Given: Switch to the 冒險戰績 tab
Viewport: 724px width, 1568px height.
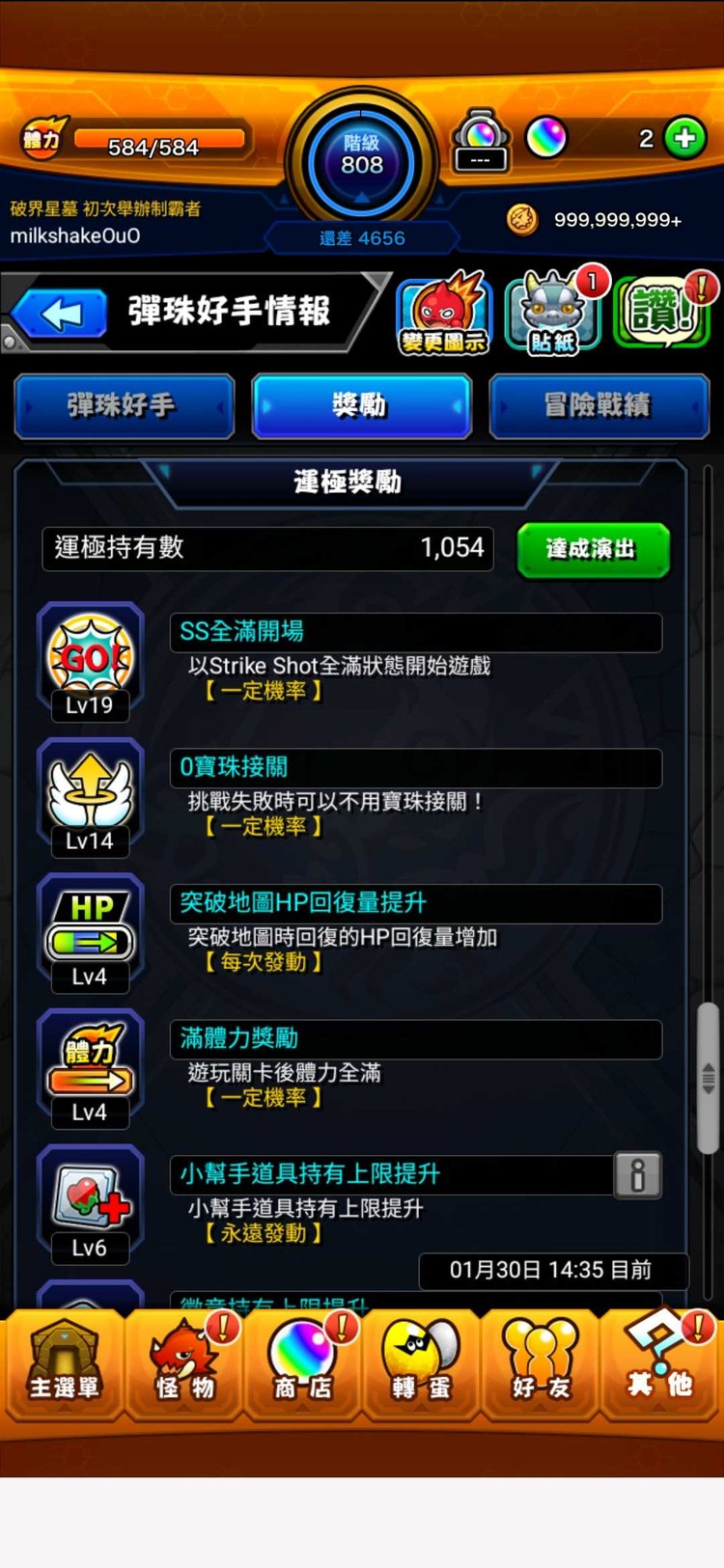Looking at the screenshot, I should (x=599, y=406).
